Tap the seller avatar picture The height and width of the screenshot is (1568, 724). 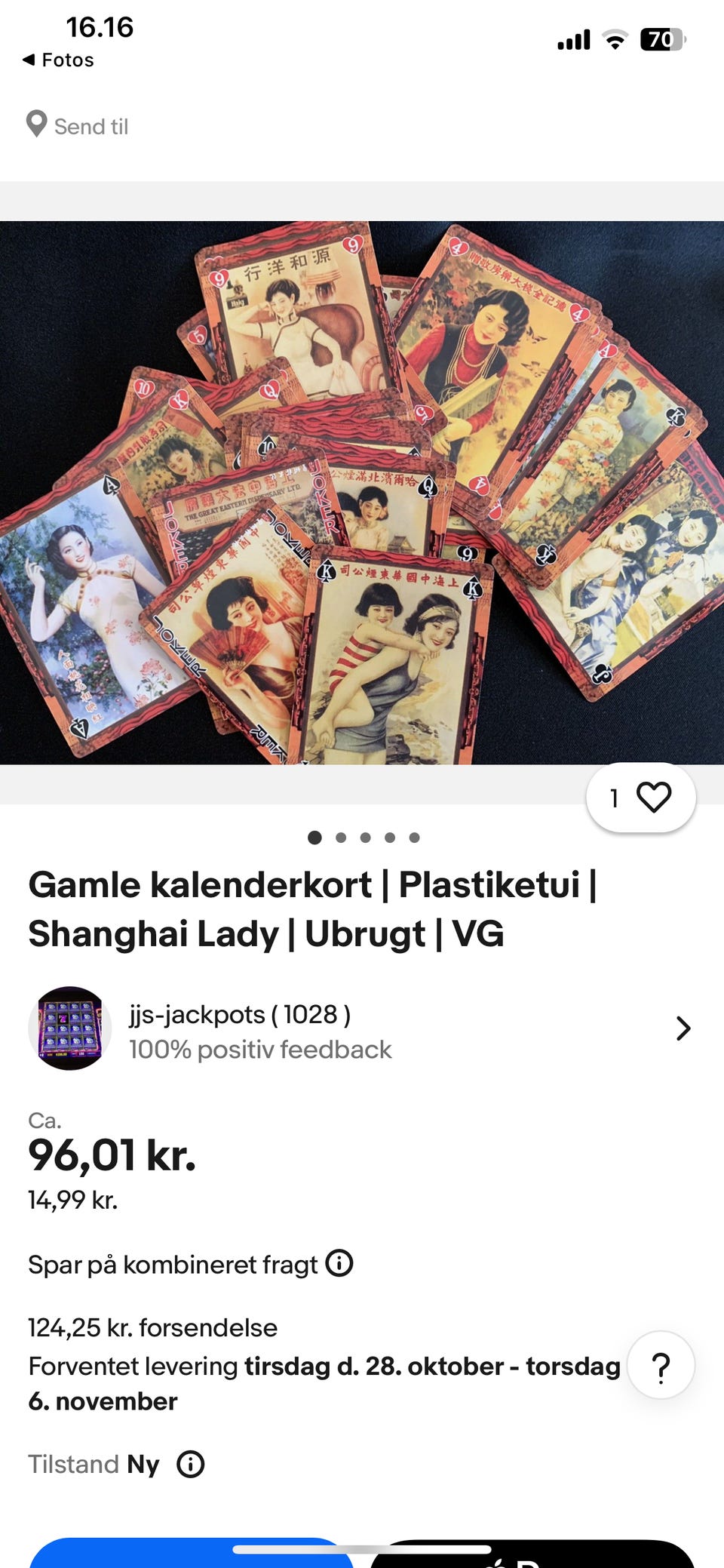tap(69, 1028)
